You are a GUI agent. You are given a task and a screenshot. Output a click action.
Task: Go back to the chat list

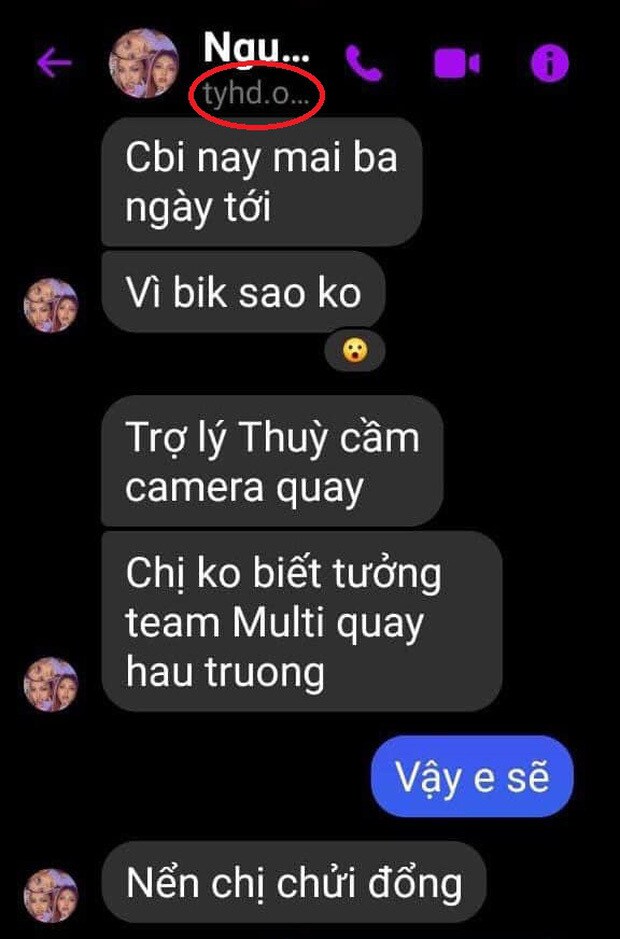pos(54,62)
